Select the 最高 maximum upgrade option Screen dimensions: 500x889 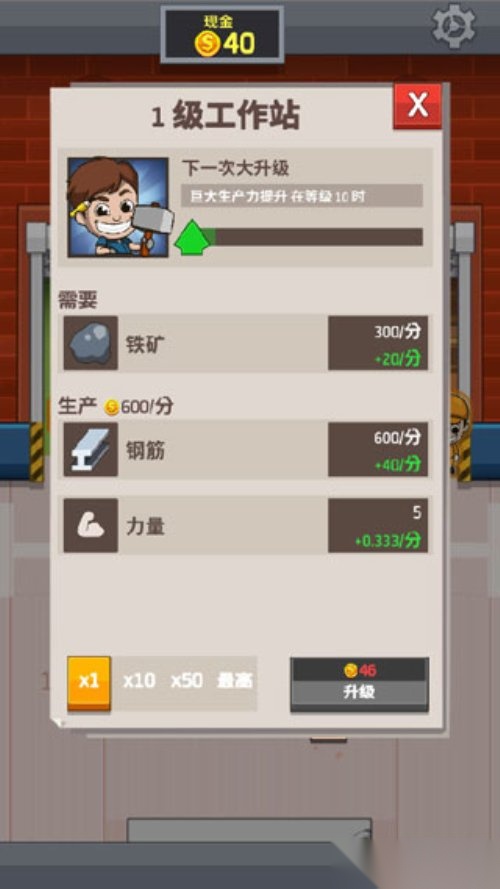pos(235,681)
